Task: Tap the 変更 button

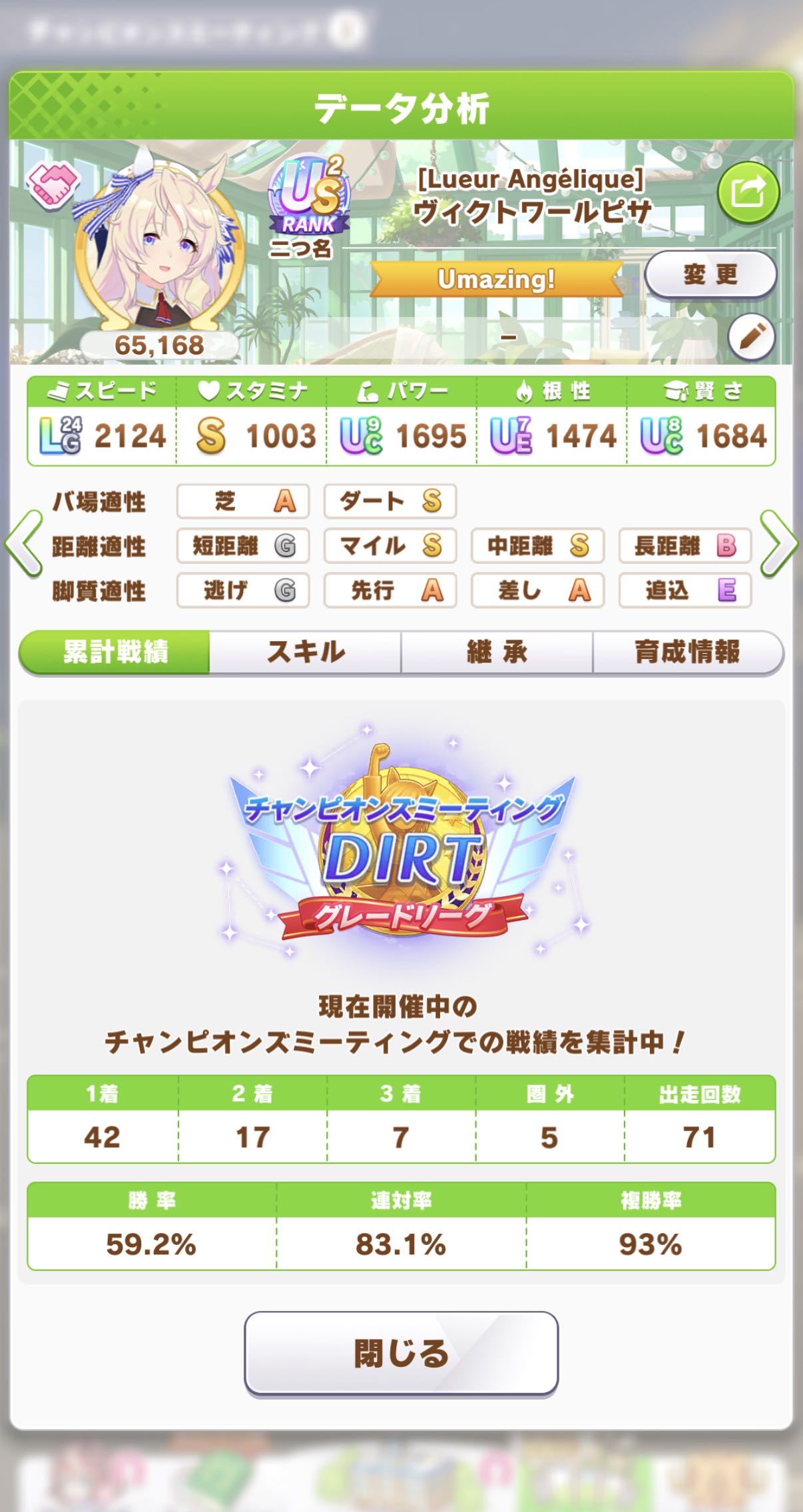Action: click(710, 274)
